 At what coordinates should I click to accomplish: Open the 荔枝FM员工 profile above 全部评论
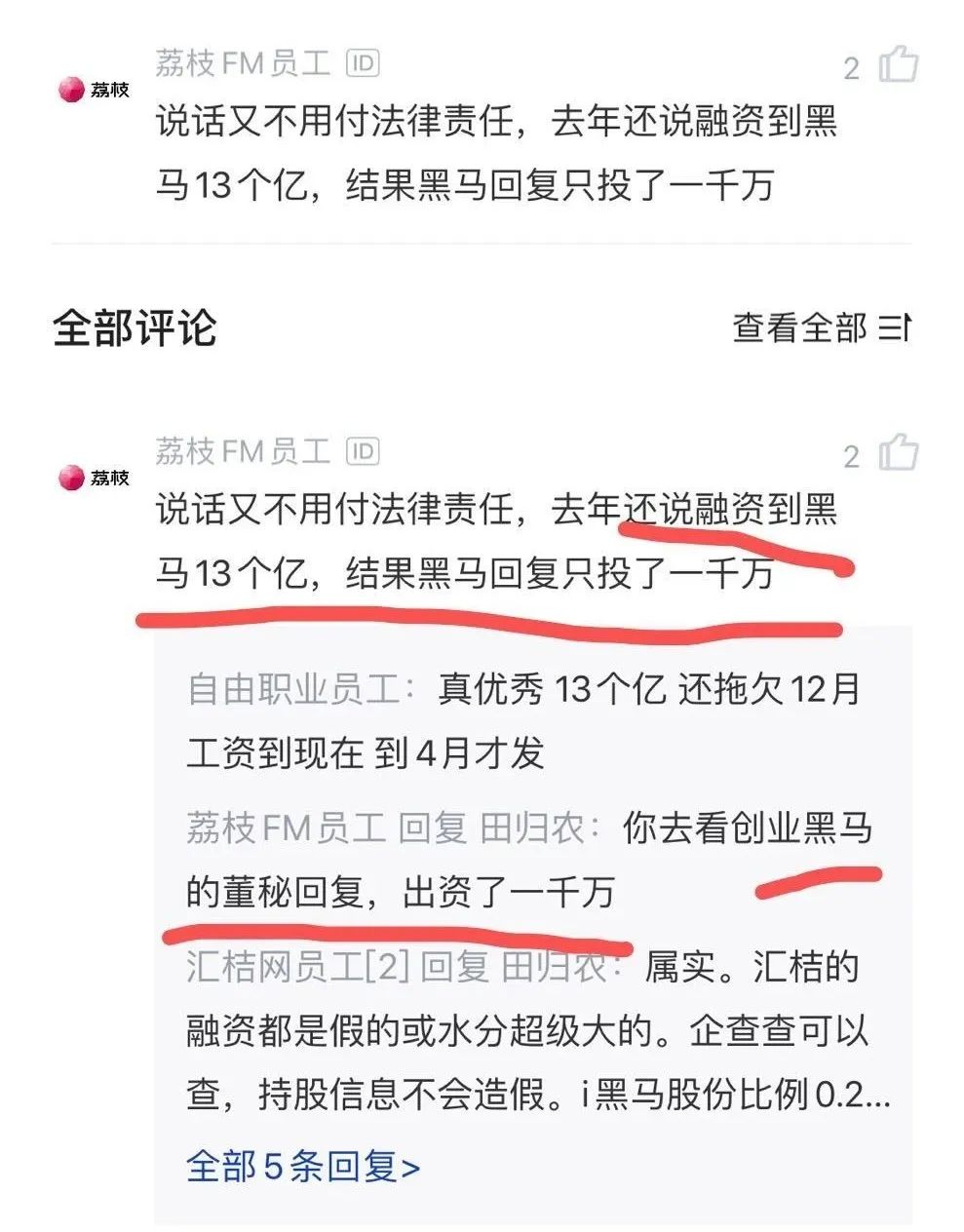(244, 64)
